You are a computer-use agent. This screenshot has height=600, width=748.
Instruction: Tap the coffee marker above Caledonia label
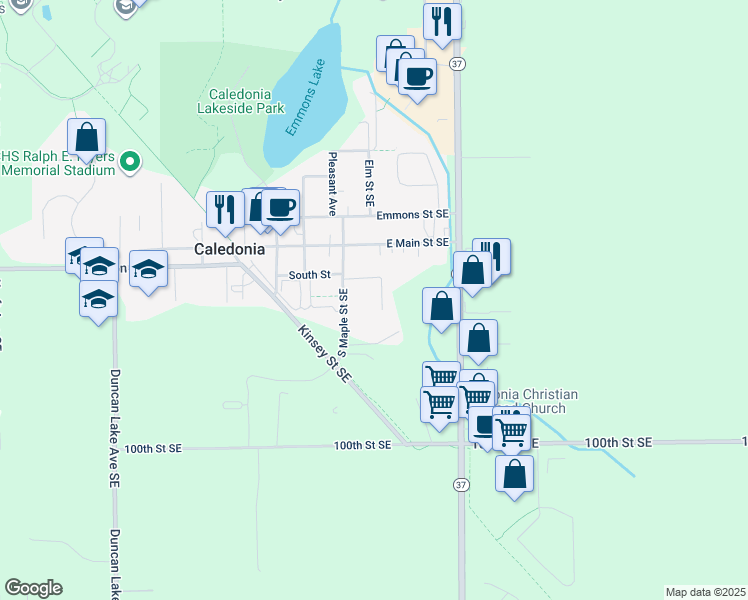[x=280, y=208]
